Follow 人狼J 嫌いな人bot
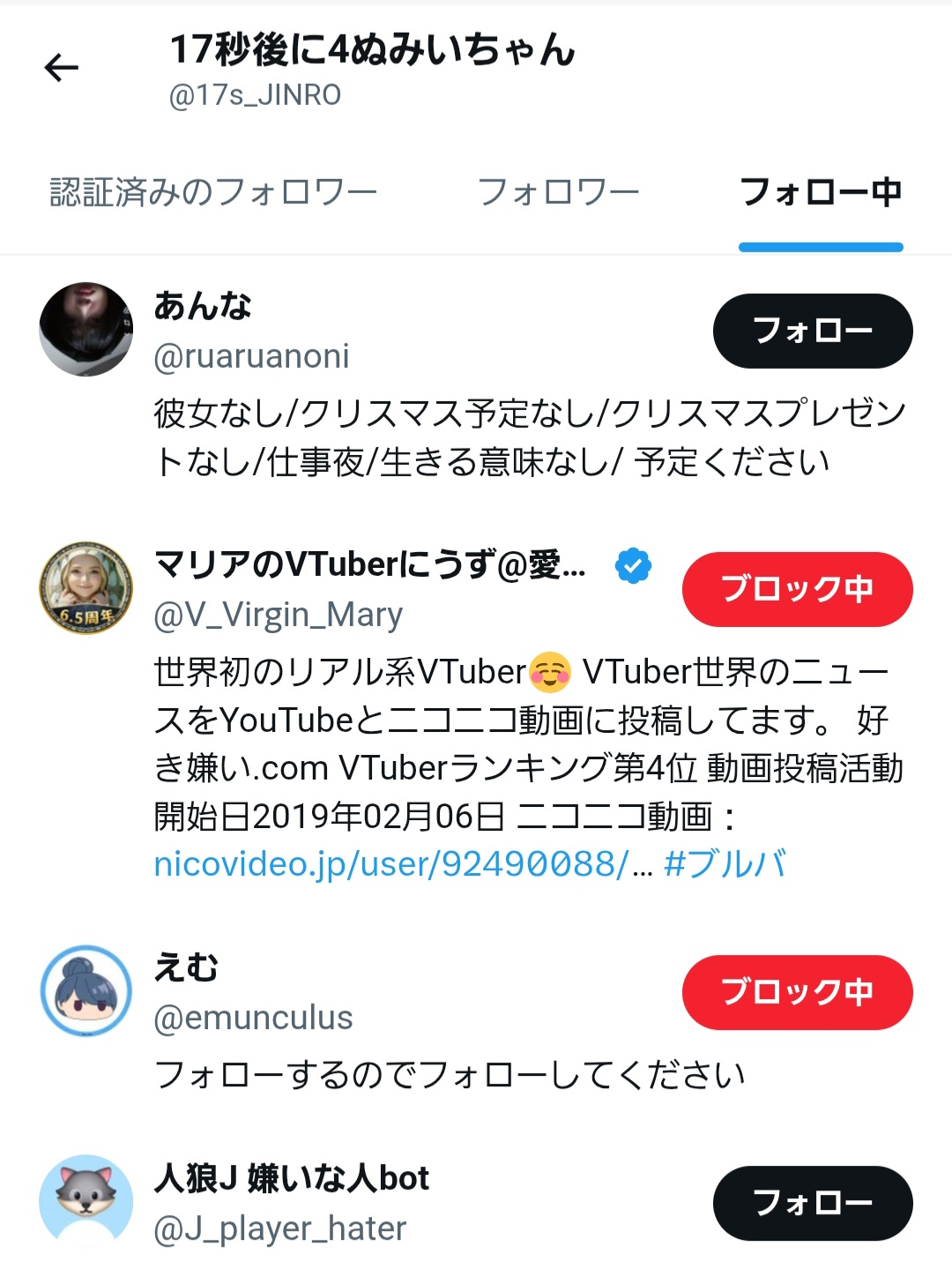Image resolution: width=952 pixels, height=1269 pixels. [x=812, y=1203]
